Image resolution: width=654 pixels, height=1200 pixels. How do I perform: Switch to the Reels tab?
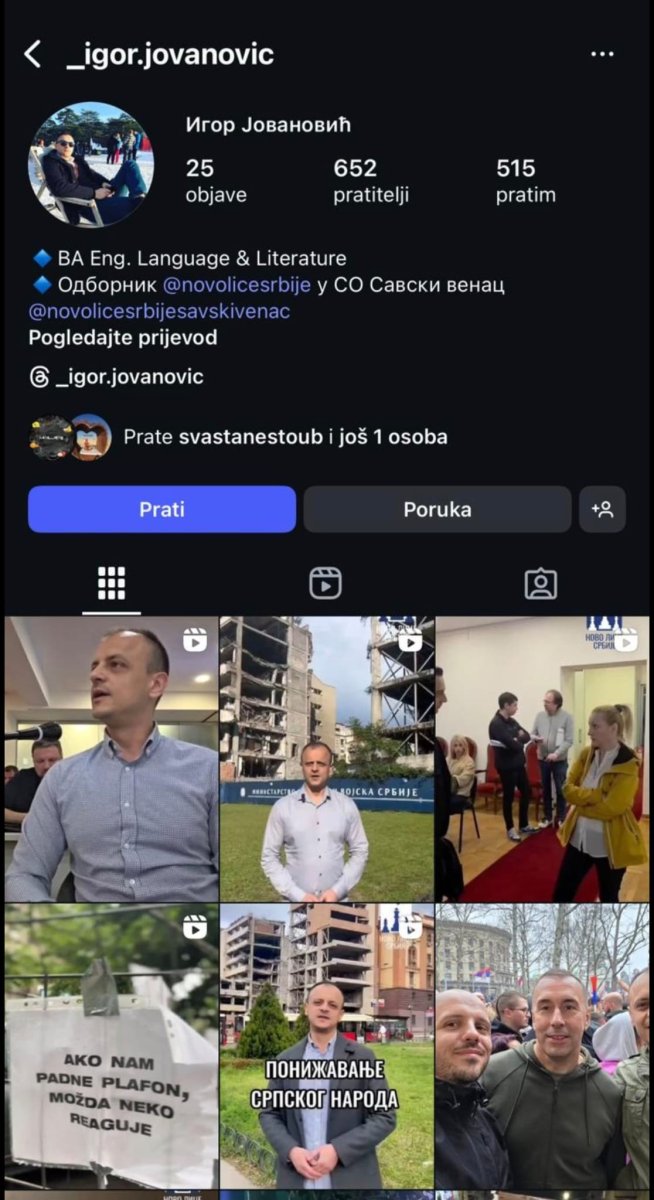tap(325, 583)
